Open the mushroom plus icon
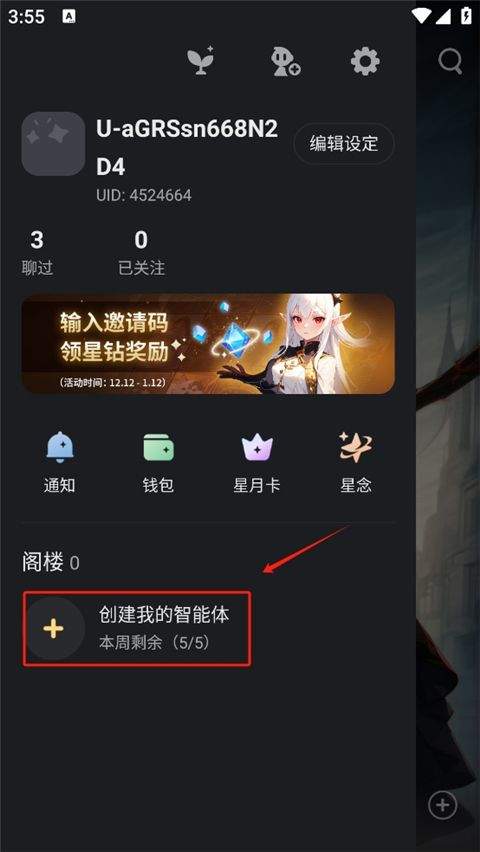The width and height of the screenshot is (480, 852). click(x=286, y=61)
